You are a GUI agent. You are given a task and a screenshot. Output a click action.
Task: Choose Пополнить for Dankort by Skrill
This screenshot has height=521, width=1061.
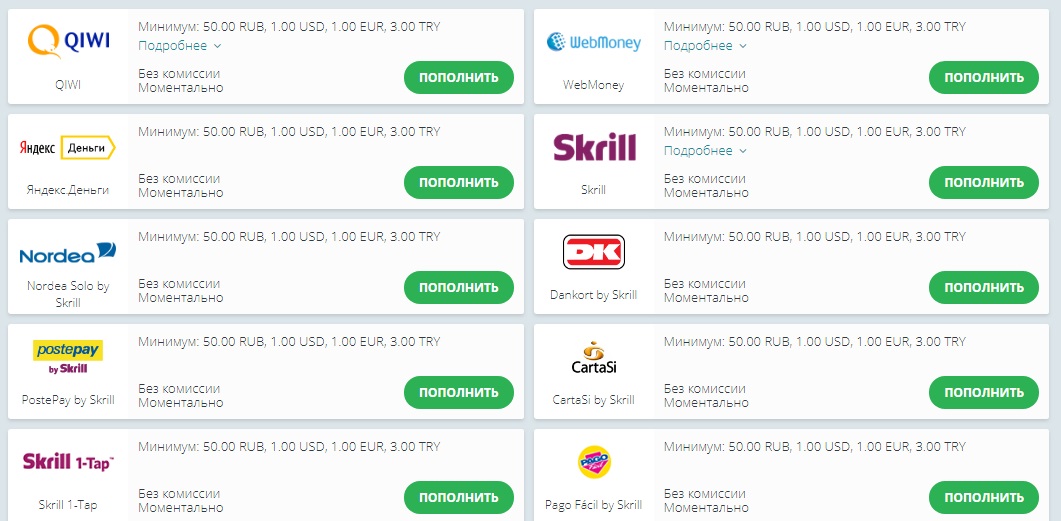click(983, 288)
